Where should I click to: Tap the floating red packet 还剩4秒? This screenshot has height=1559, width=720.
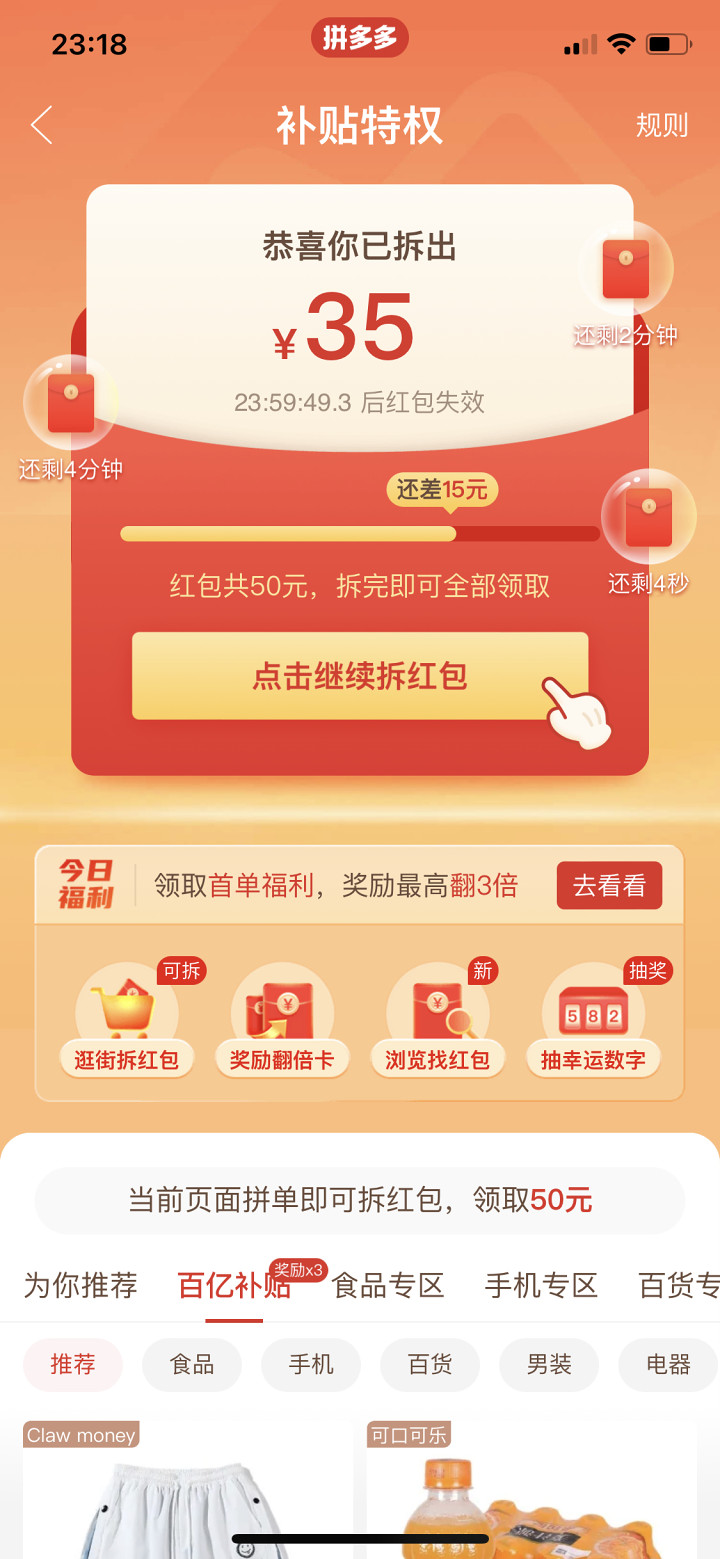pos(648,518)
